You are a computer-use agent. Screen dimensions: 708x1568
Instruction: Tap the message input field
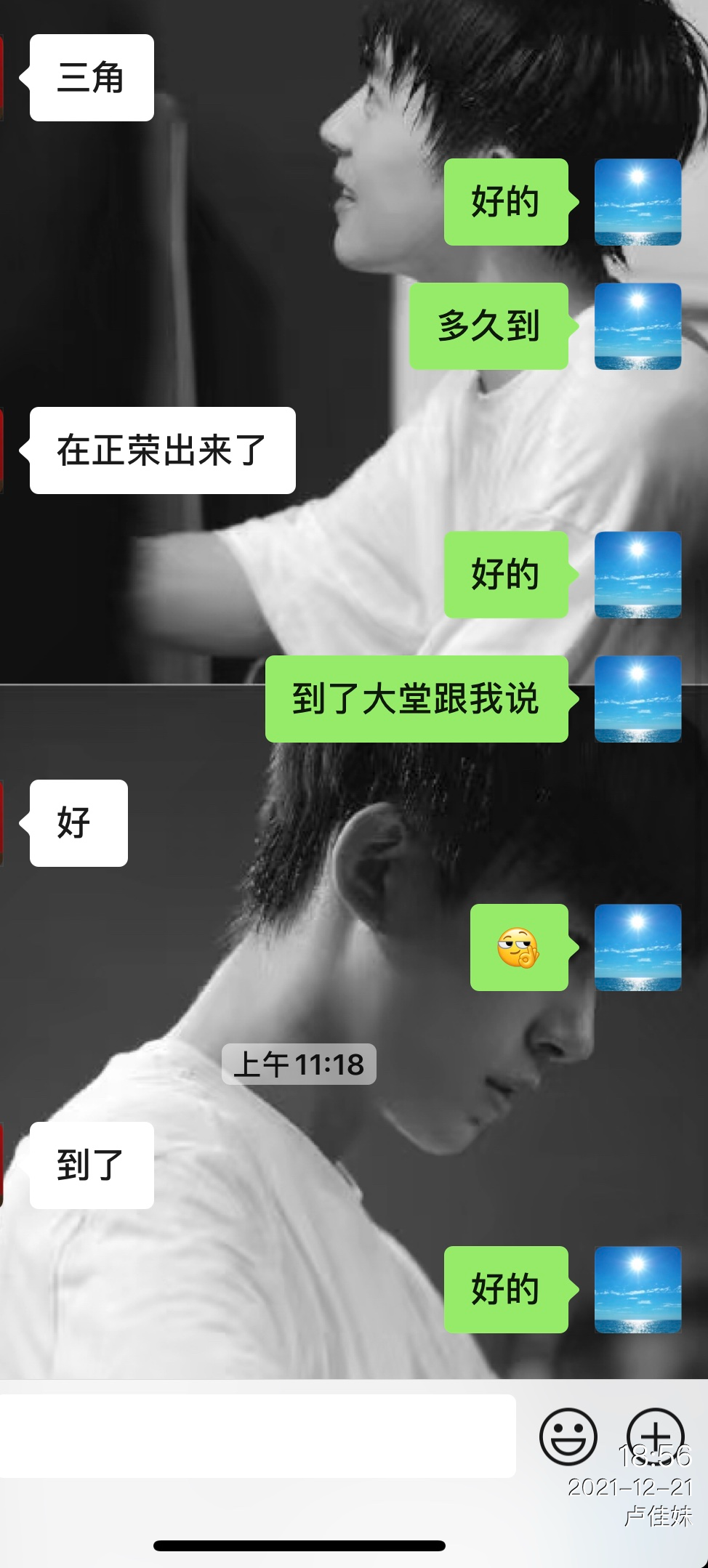[x=258, y=1436]
